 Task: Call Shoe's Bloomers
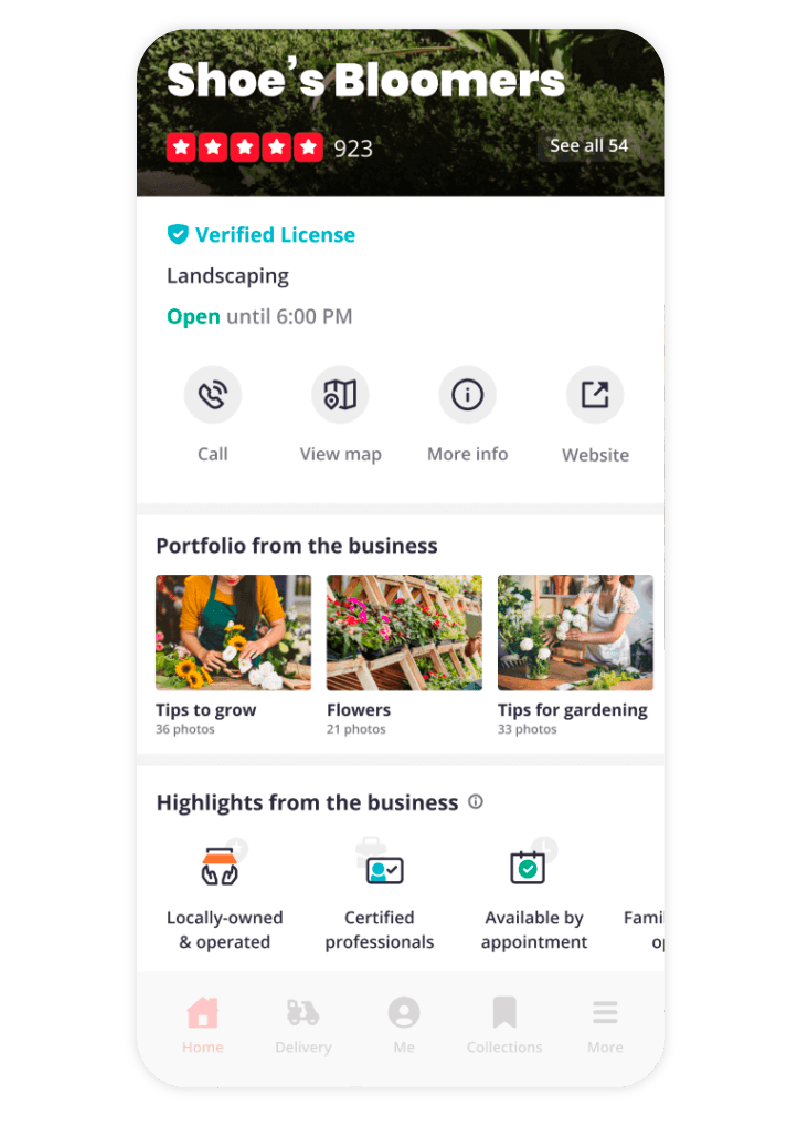(x=212, y=396)
